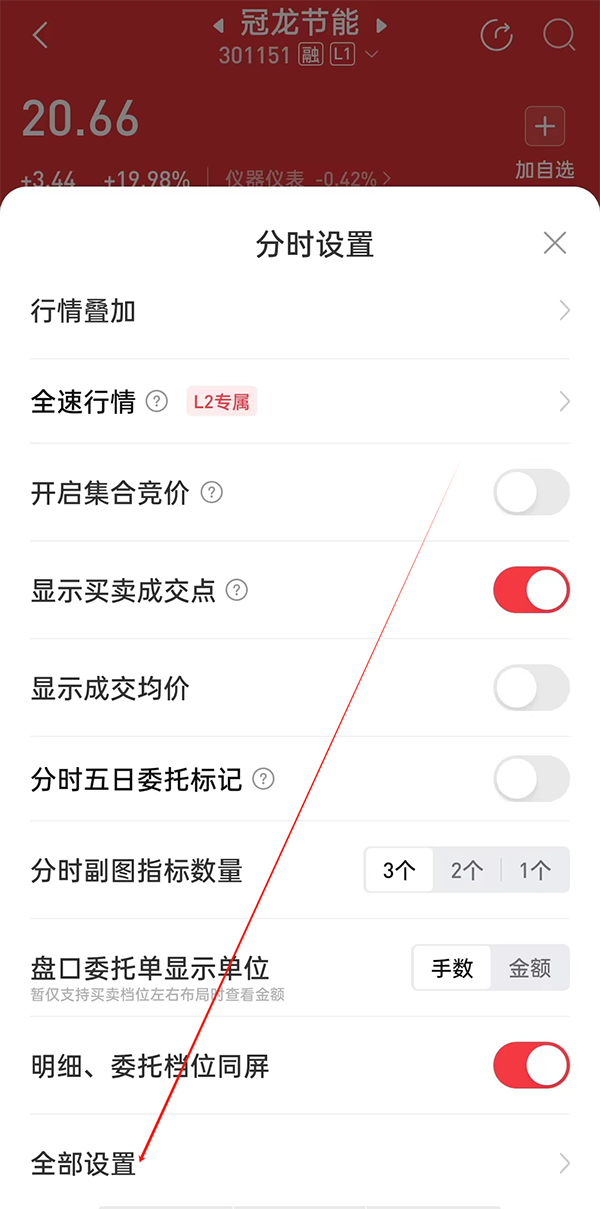
Task: Disable 明细、委托档位同屏
Action: (x=531, y=1066)
